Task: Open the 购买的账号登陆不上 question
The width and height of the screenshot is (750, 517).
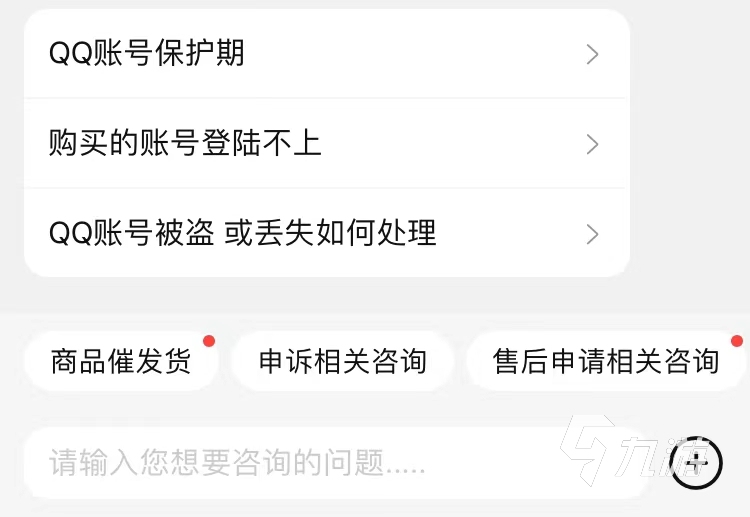Action: click(x=326, y=144)
